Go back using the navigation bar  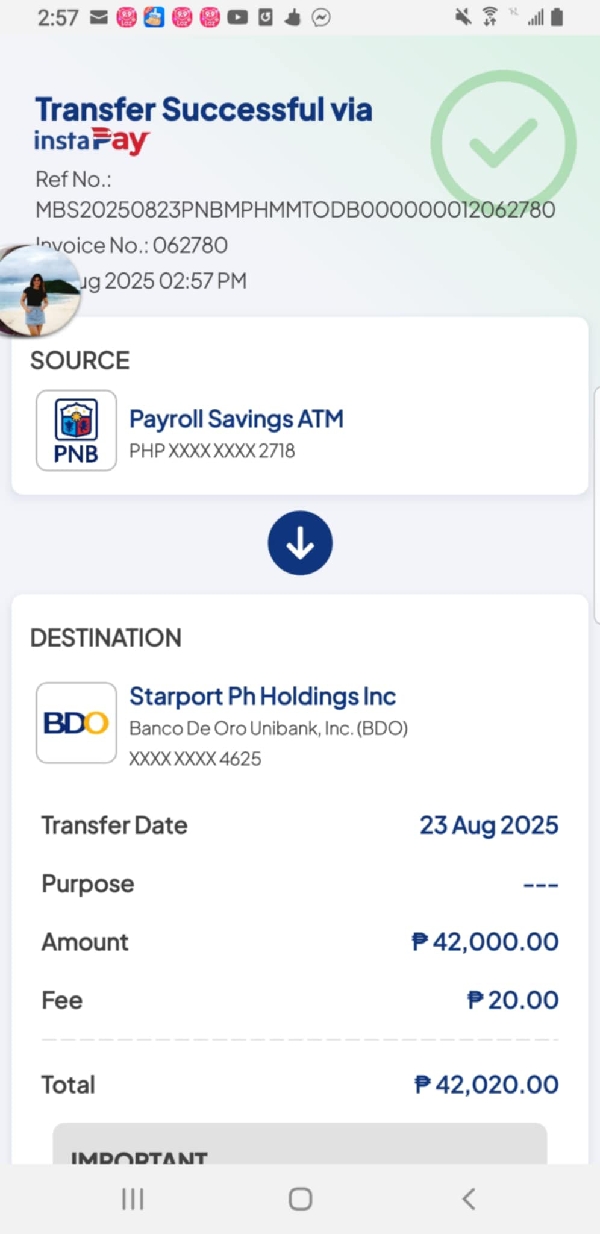468,1199
